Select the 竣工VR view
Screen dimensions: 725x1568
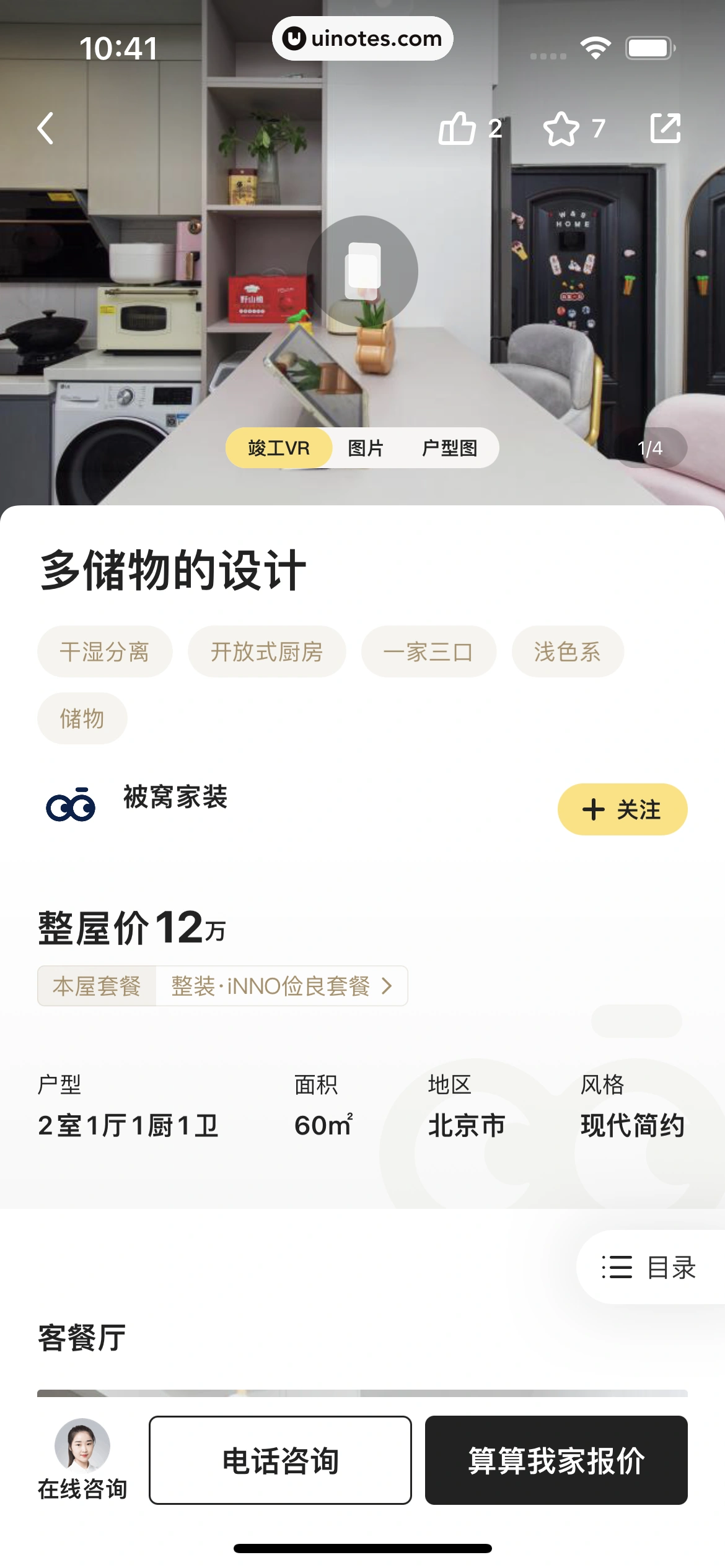[278, 447]
